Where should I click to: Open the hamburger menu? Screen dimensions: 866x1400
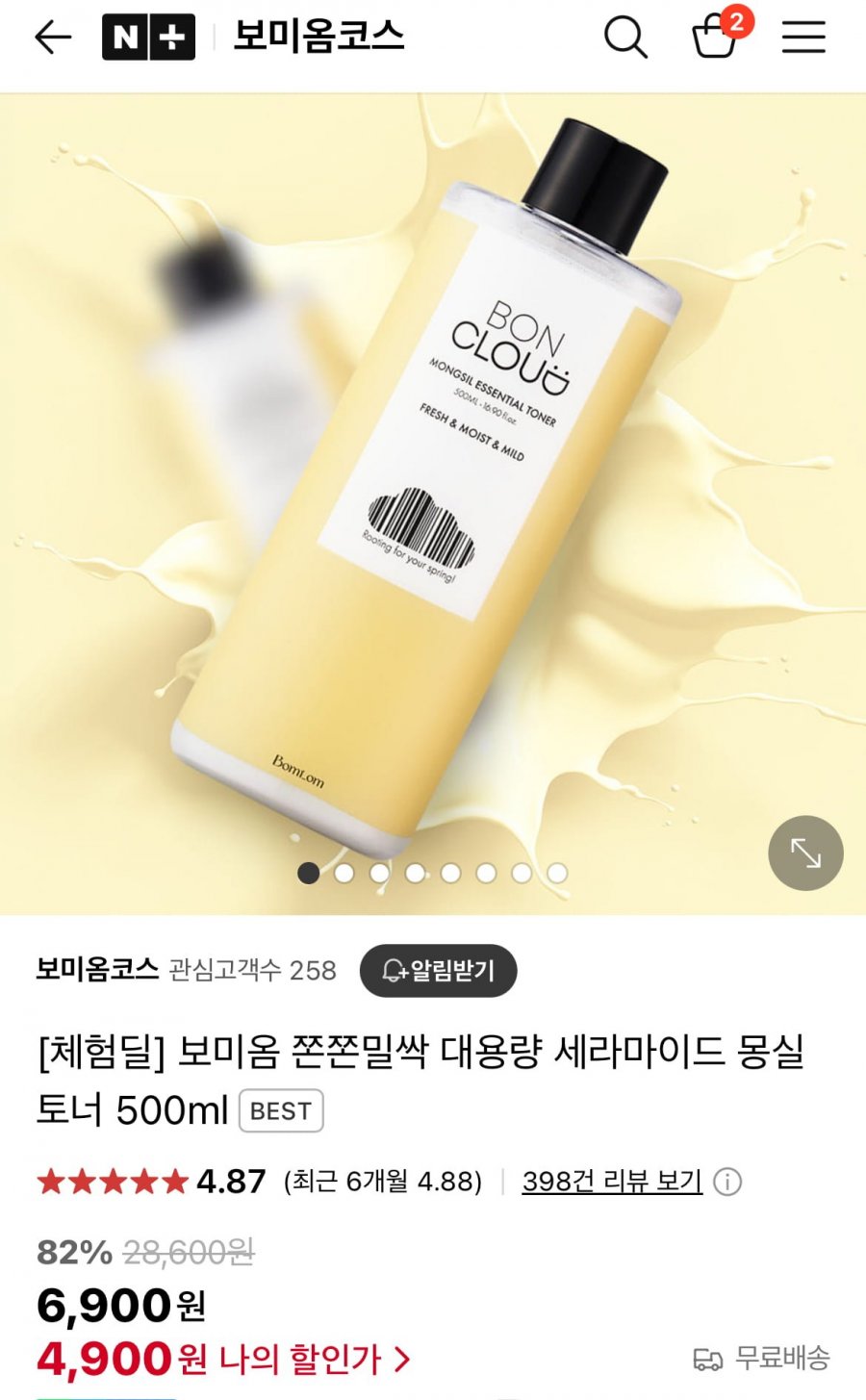coord(803,38)
